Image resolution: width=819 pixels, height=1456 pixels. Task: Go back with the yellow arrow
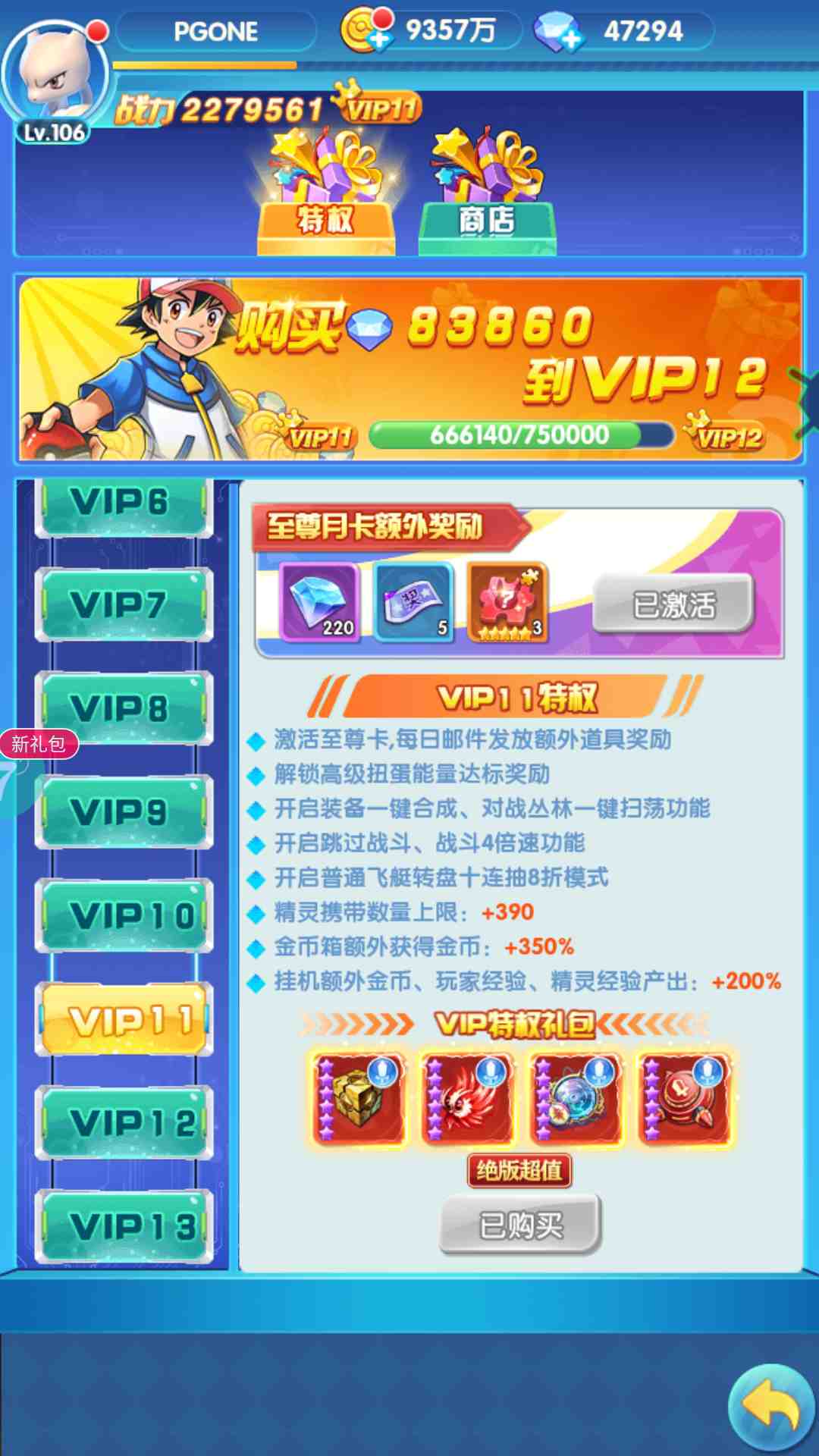click(x=772, y=1407)
